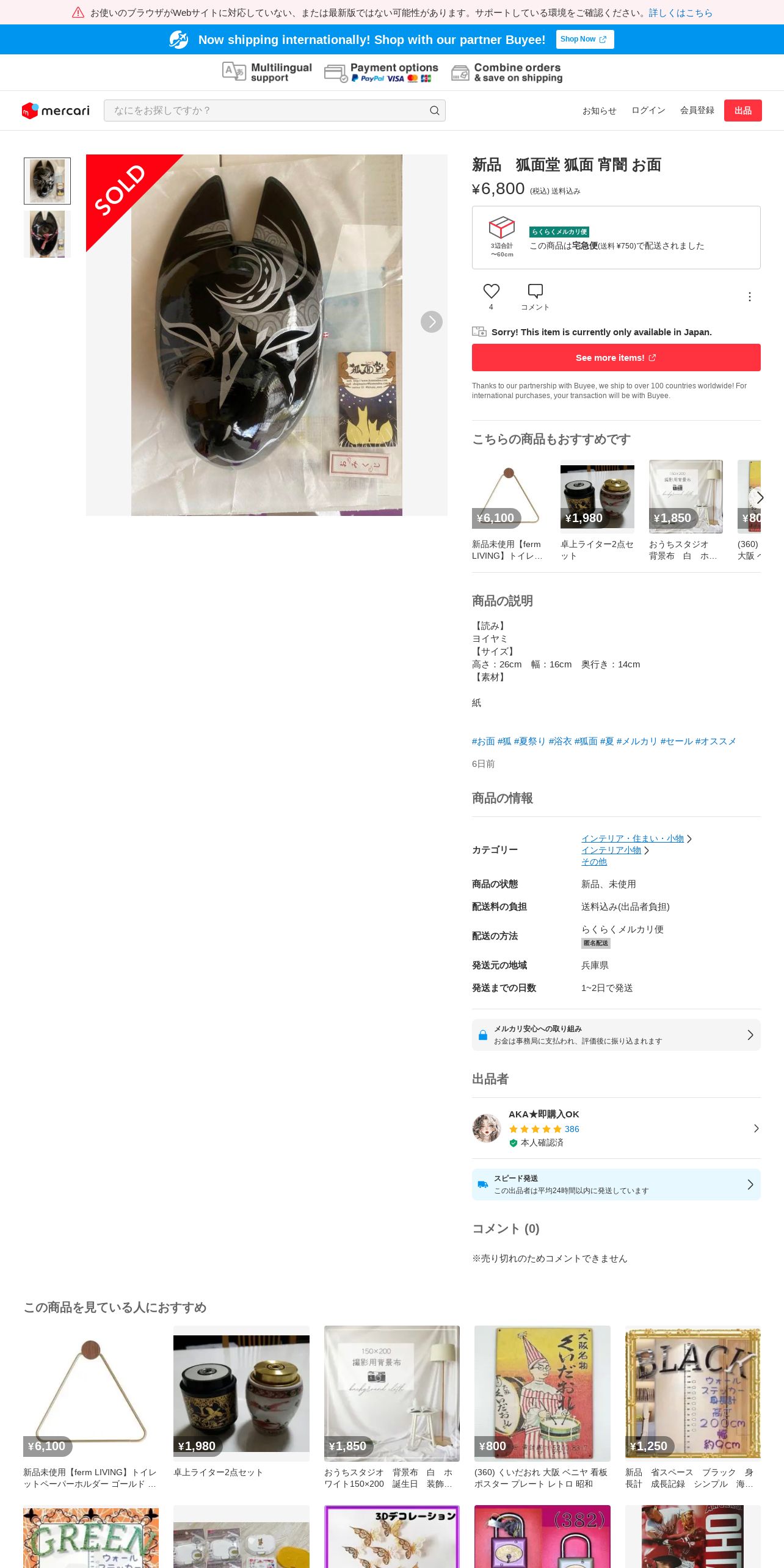784x1568 pixels.
Task: Show next product image with arrow
Action: point(431,321)
